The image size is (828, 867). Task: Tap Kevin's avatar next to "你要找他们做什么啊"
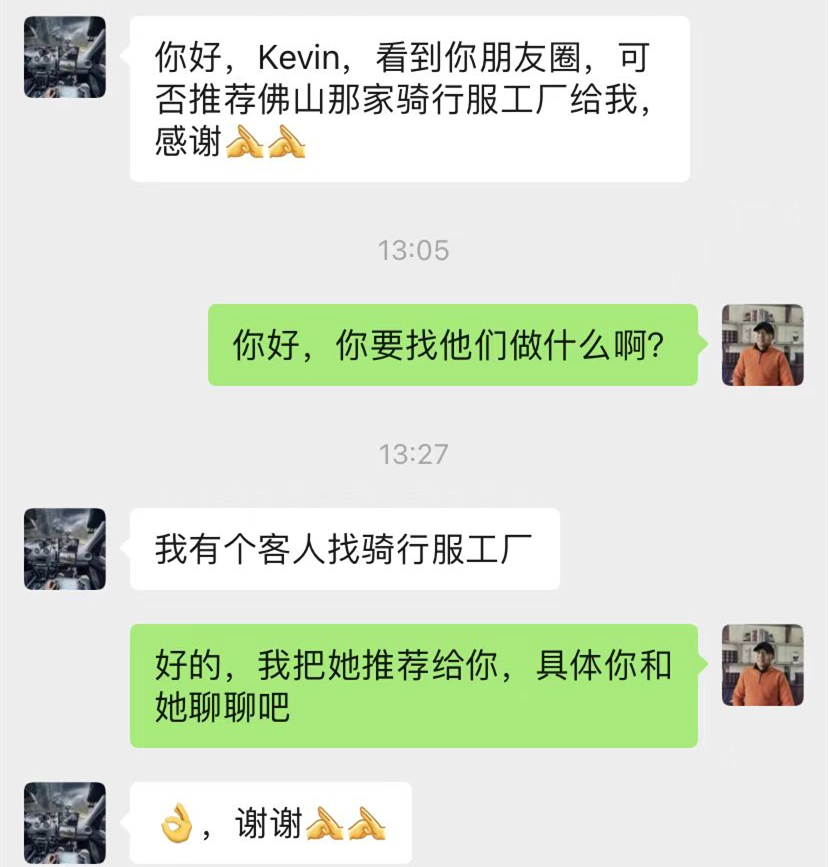[x=762, y=345]
